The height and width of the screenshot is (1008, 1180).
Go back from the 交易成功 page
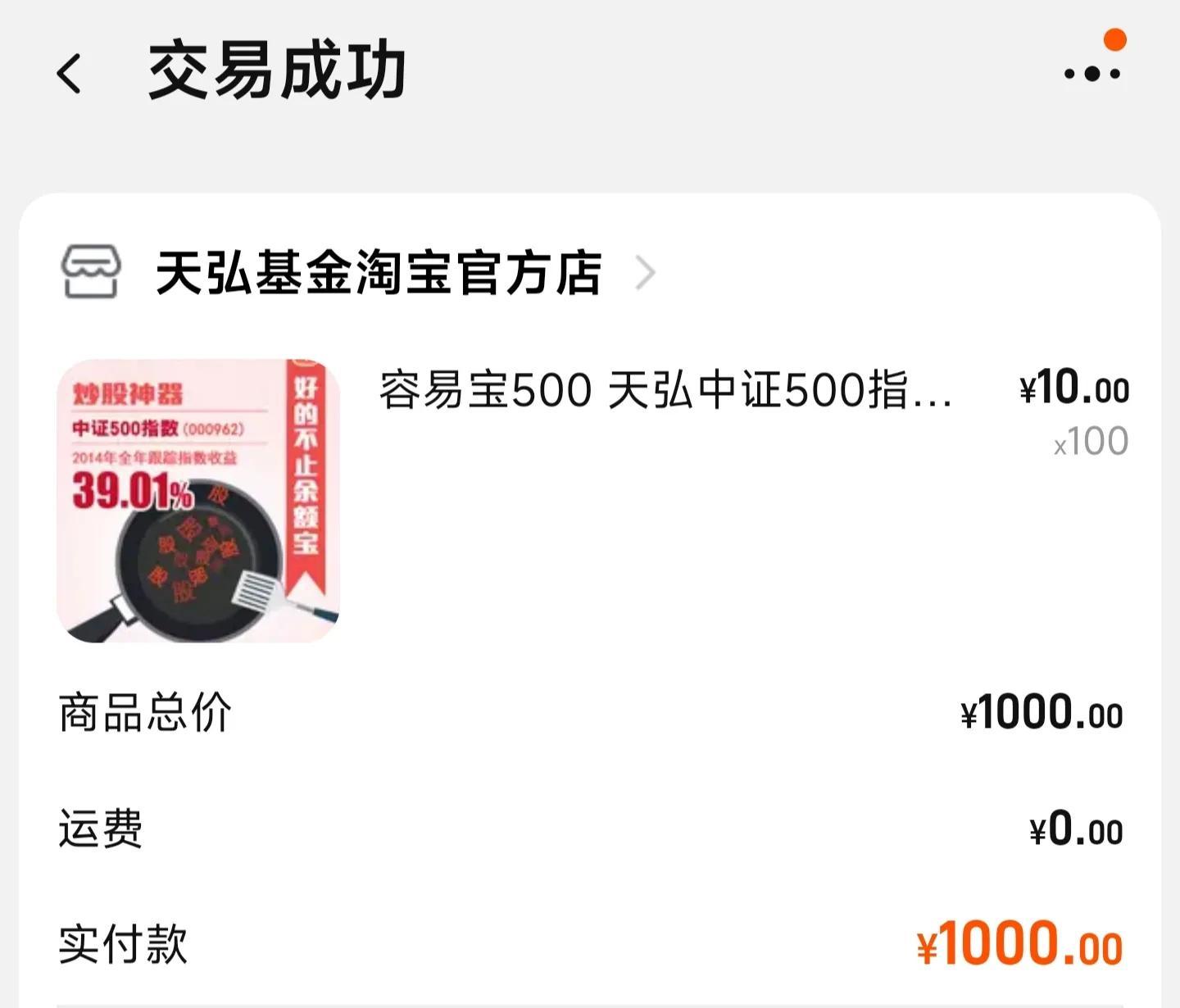(69, 74)
